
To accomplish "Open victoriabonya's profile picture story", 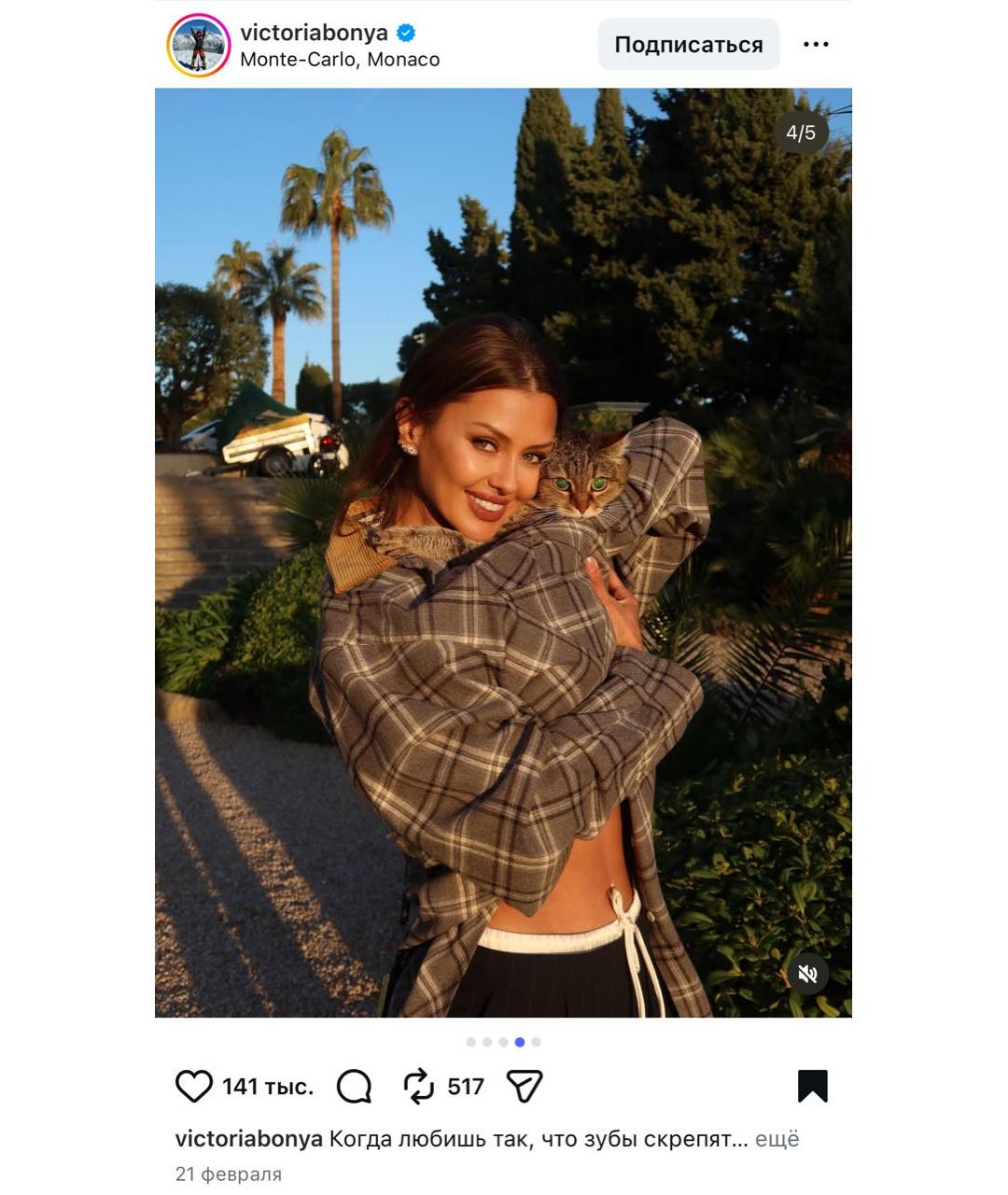I will [x=198, y=45].
